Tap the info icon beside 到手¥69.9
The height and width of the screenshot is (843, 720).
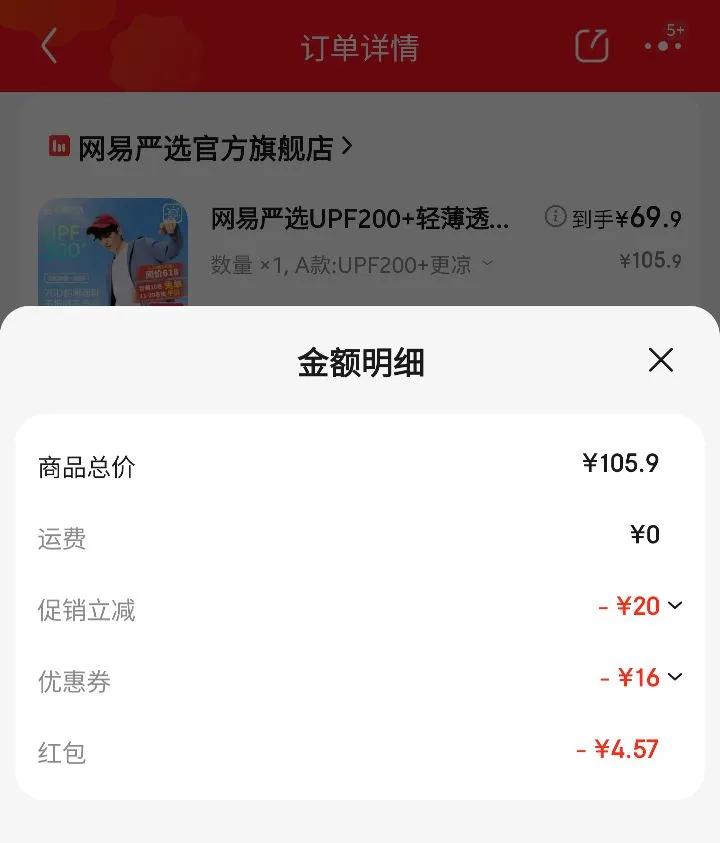555,216
